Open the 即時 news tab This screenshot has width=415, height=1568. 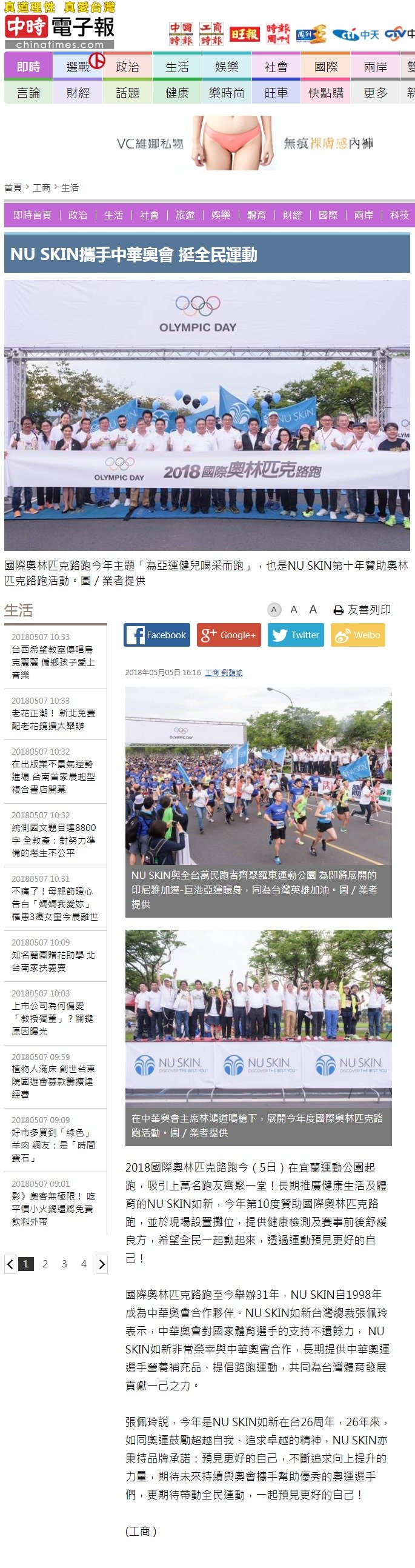pyautogui.click(x=28, y=67)
